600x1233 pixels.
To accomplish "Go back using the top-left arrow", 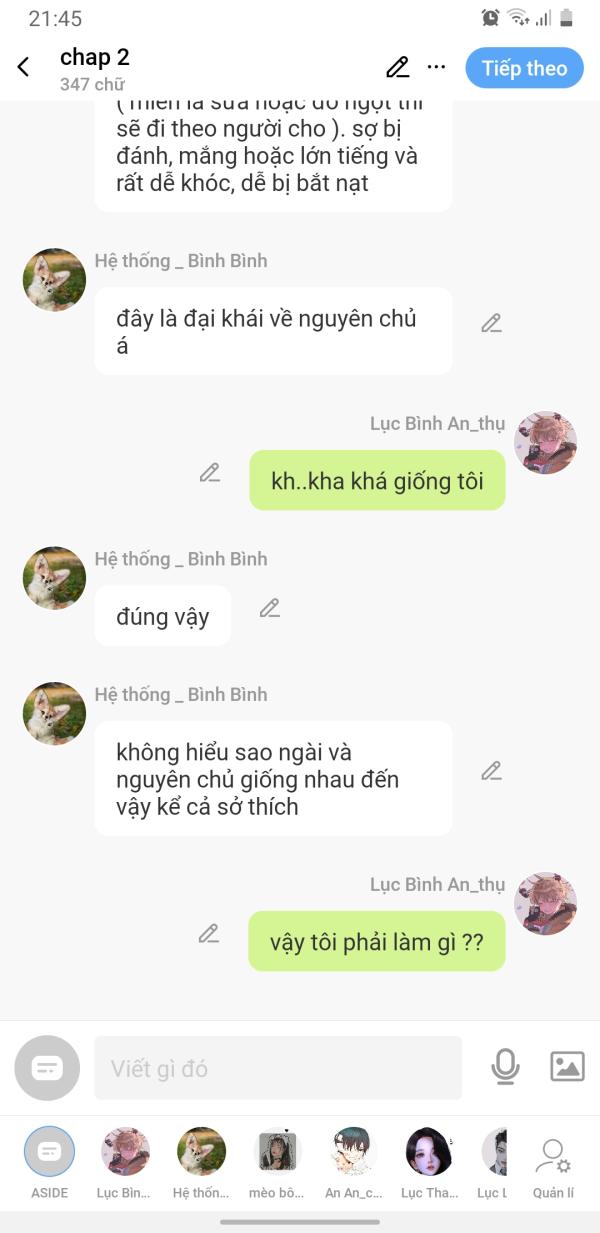I will (23, 68).
